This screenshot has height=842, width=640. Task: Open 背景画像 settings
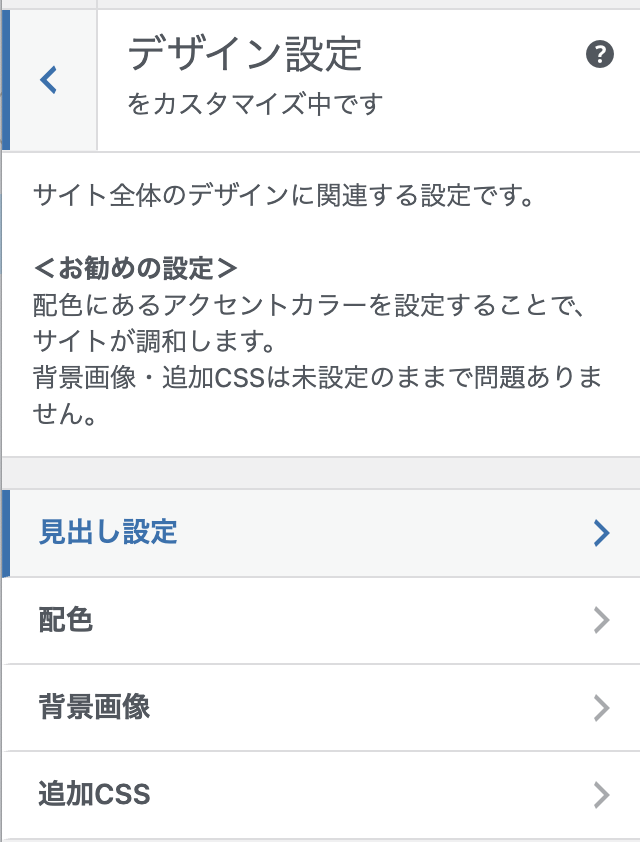click(320, 708)
